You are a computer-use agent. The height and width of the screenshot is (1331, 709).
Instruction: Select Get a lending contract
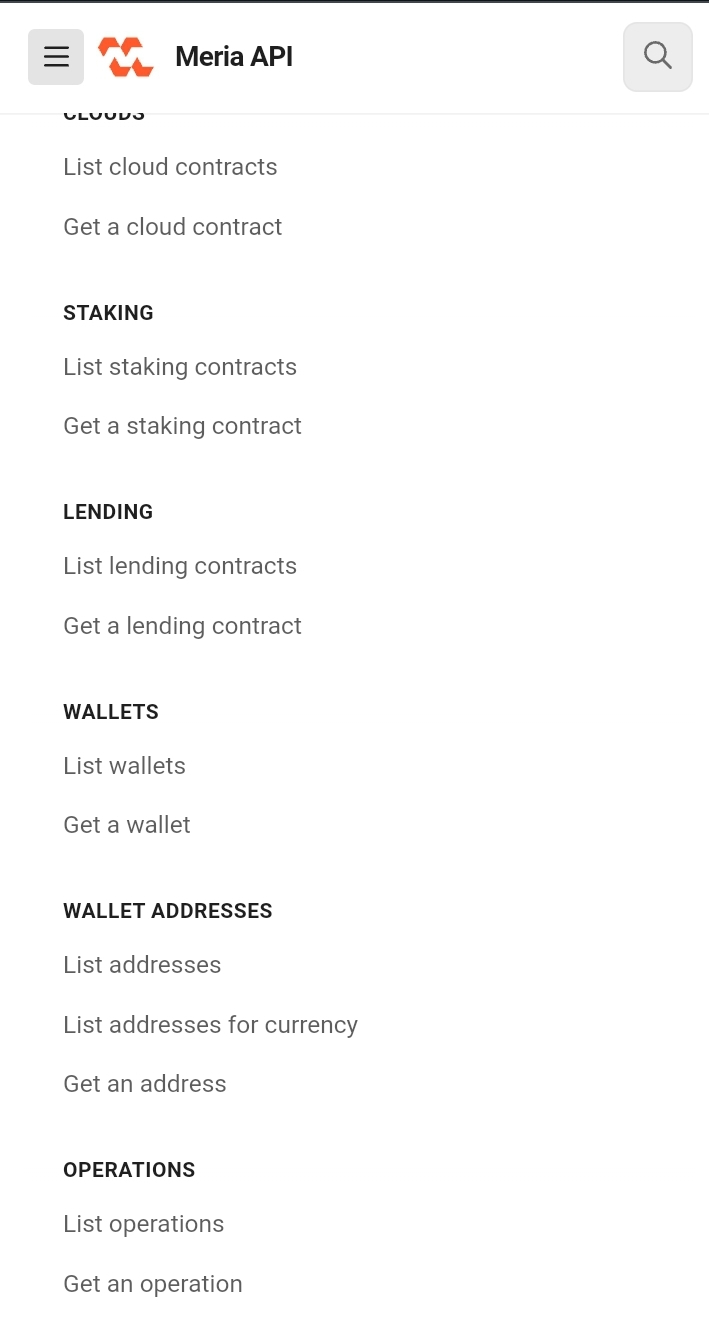[x=182, y=626]
